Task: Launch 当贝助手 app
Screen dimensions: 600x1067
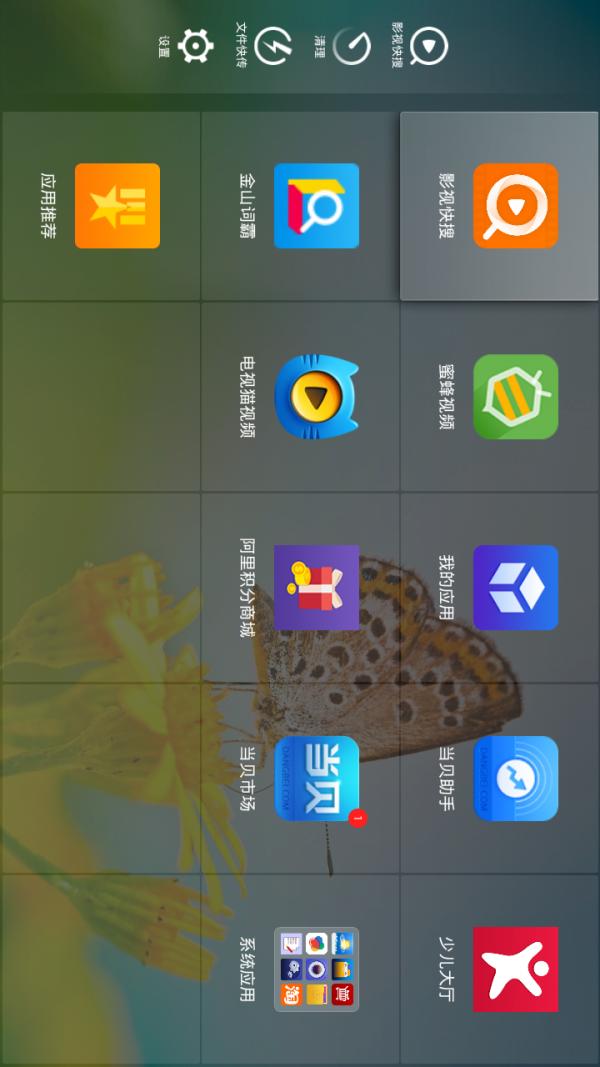Action: coord(499,778)
